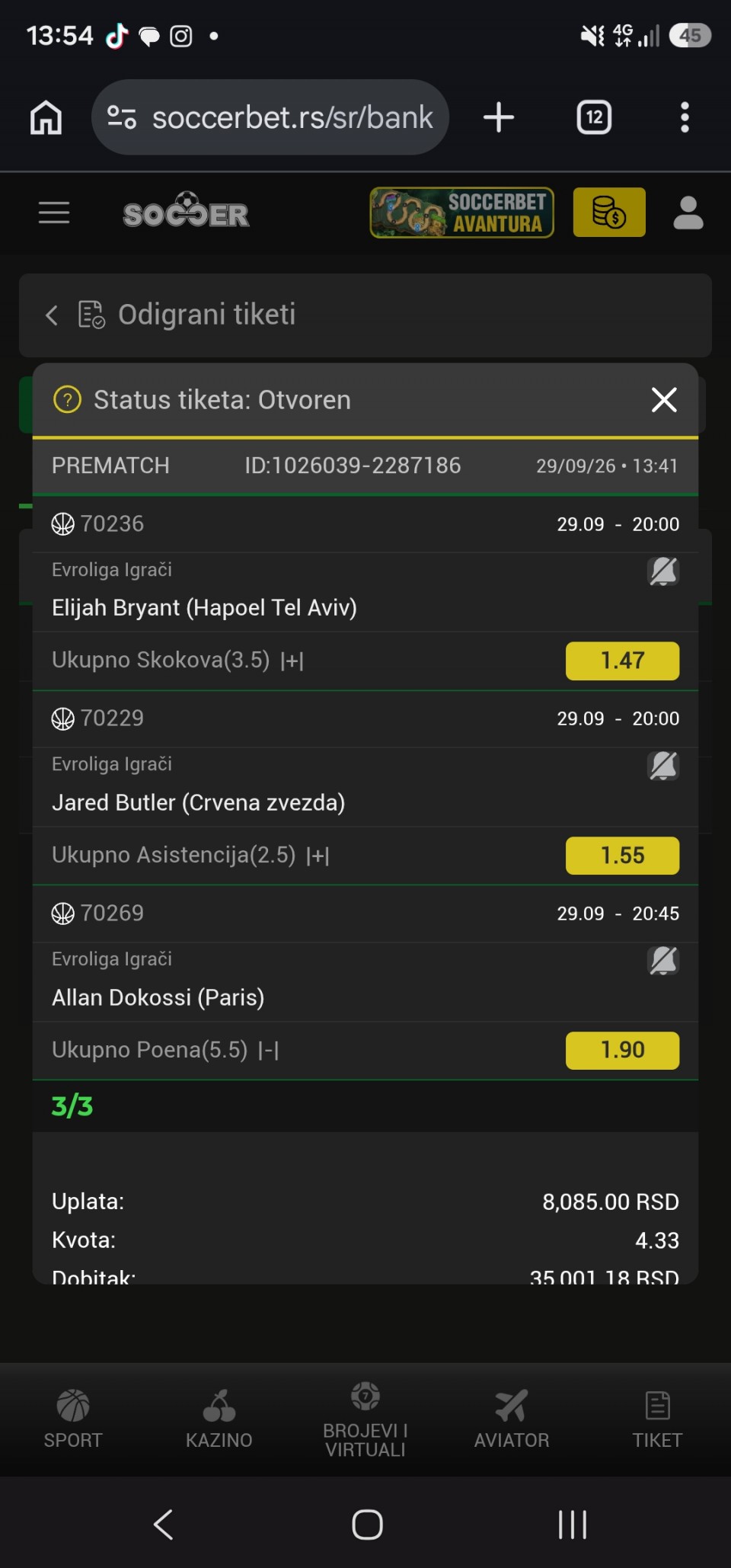Open Brojevi i Virtuali tab
Viewport: 731px width, 1568px height.
365,1420
